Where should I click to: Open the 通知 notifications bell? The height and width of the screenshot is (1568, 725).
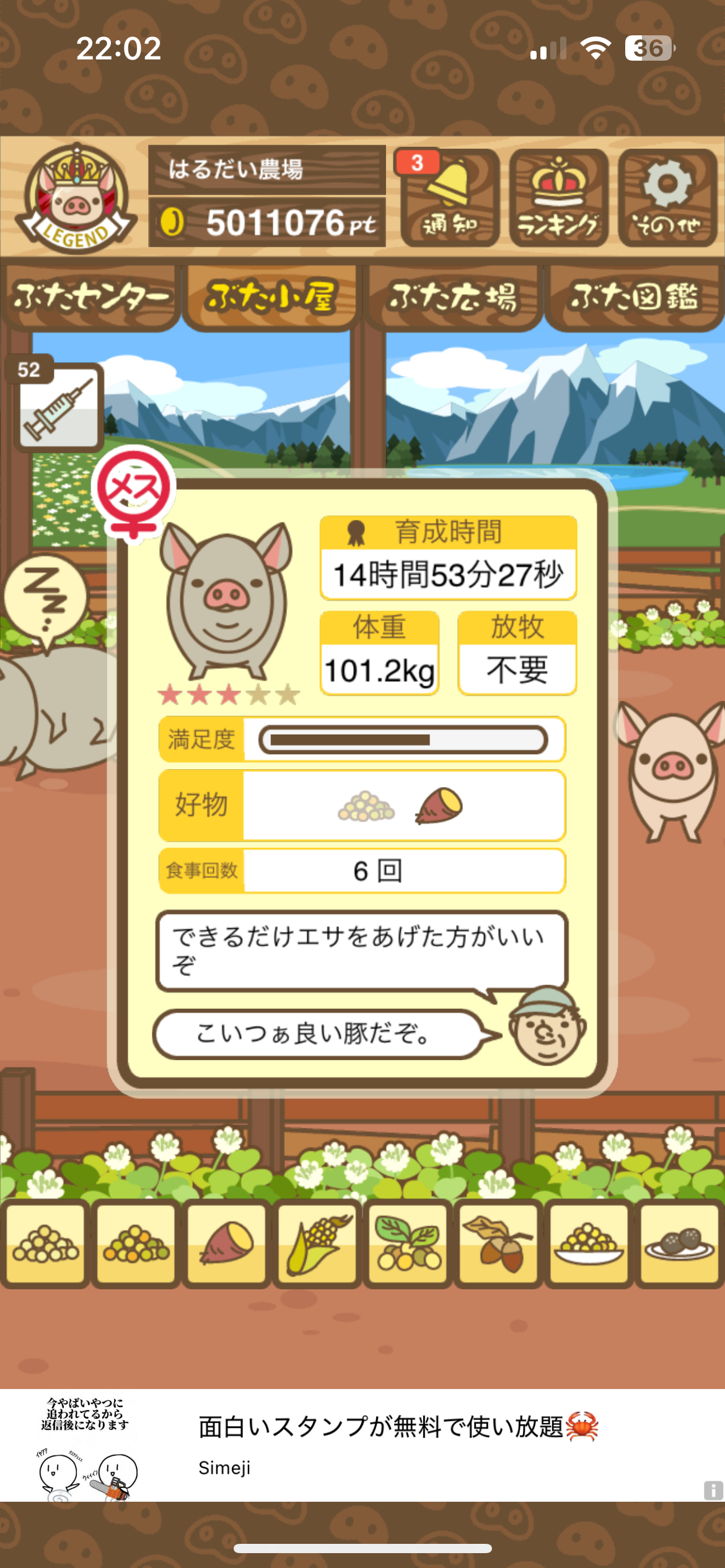(x=450, y=198)
